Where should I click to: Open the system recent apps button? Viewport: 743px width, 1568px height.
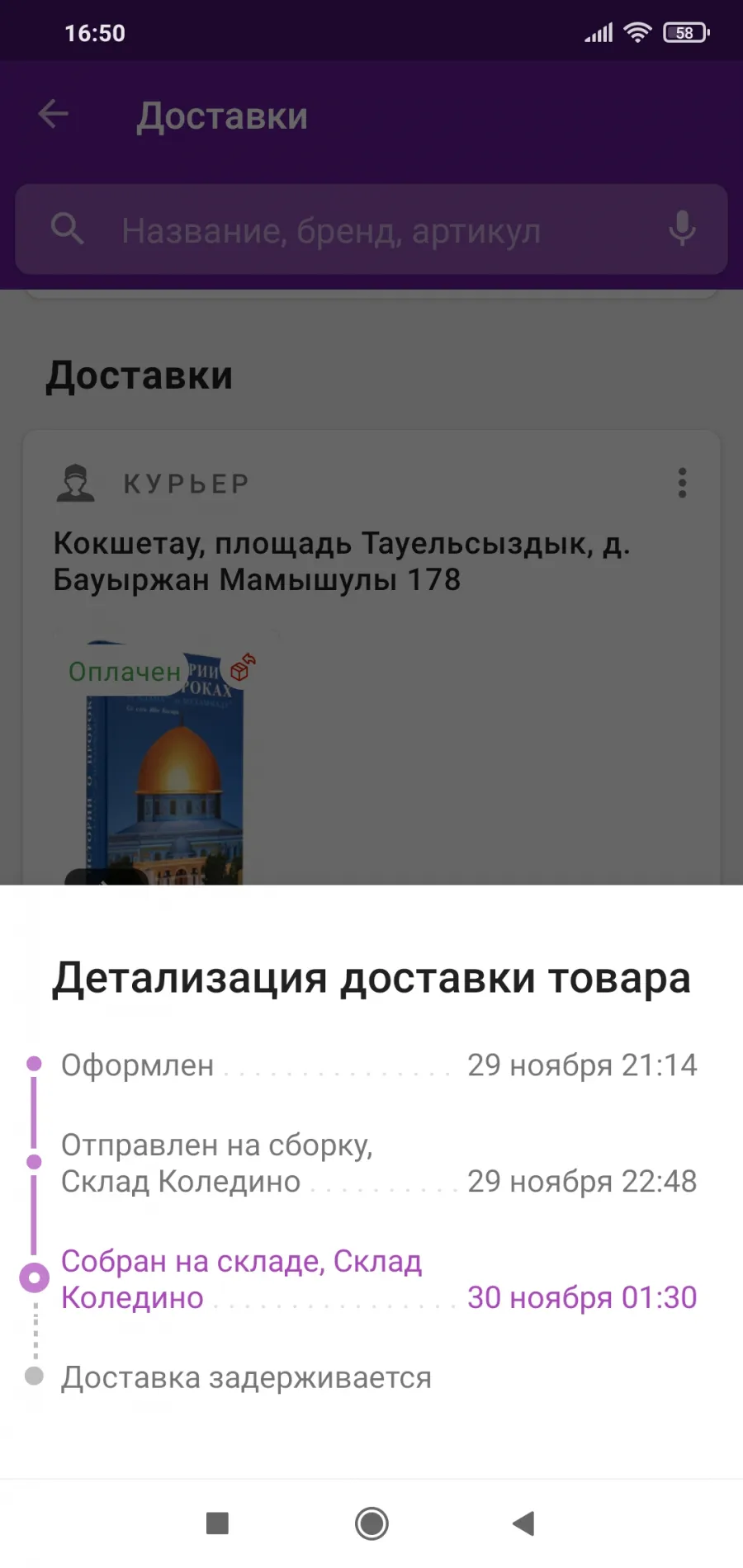pyautogui.click(x=217, y=1523)
